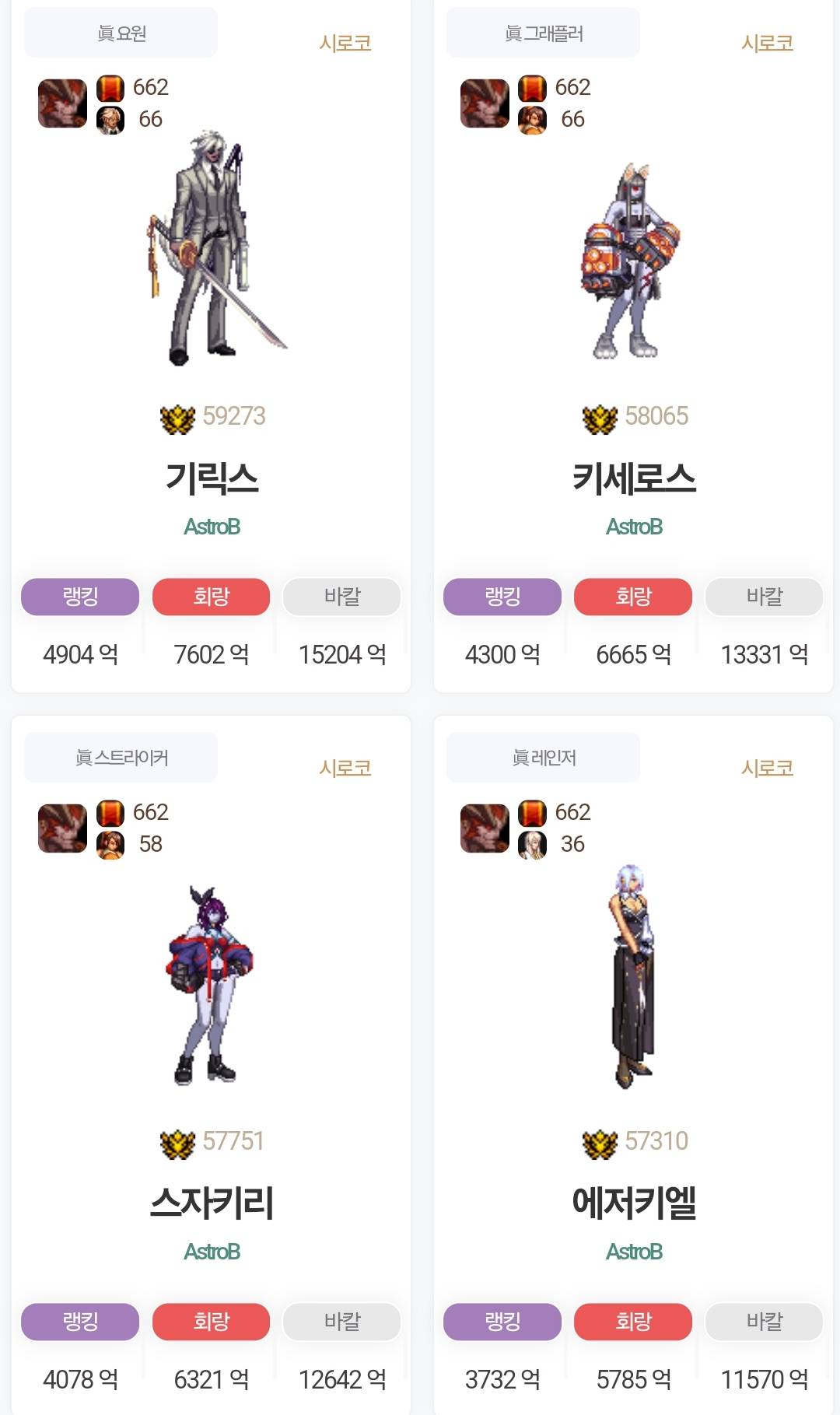The width and height of the screenshot is (840, 1415).
Task: Open the 기릭스 character card
Action: point(212,478)
